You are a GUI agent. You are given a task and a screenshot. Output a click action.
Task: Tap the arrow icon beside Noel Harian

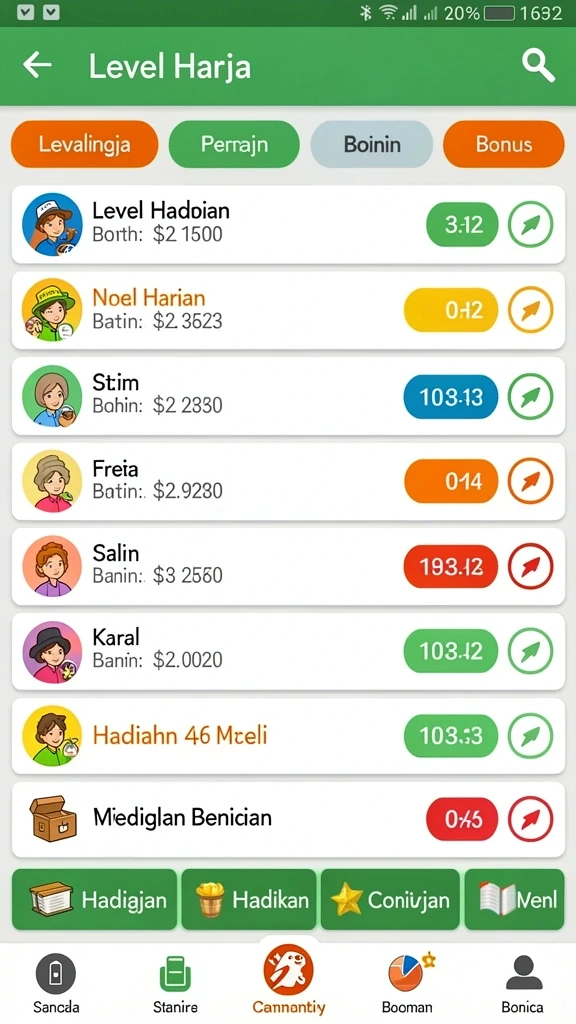coord(530,310)
